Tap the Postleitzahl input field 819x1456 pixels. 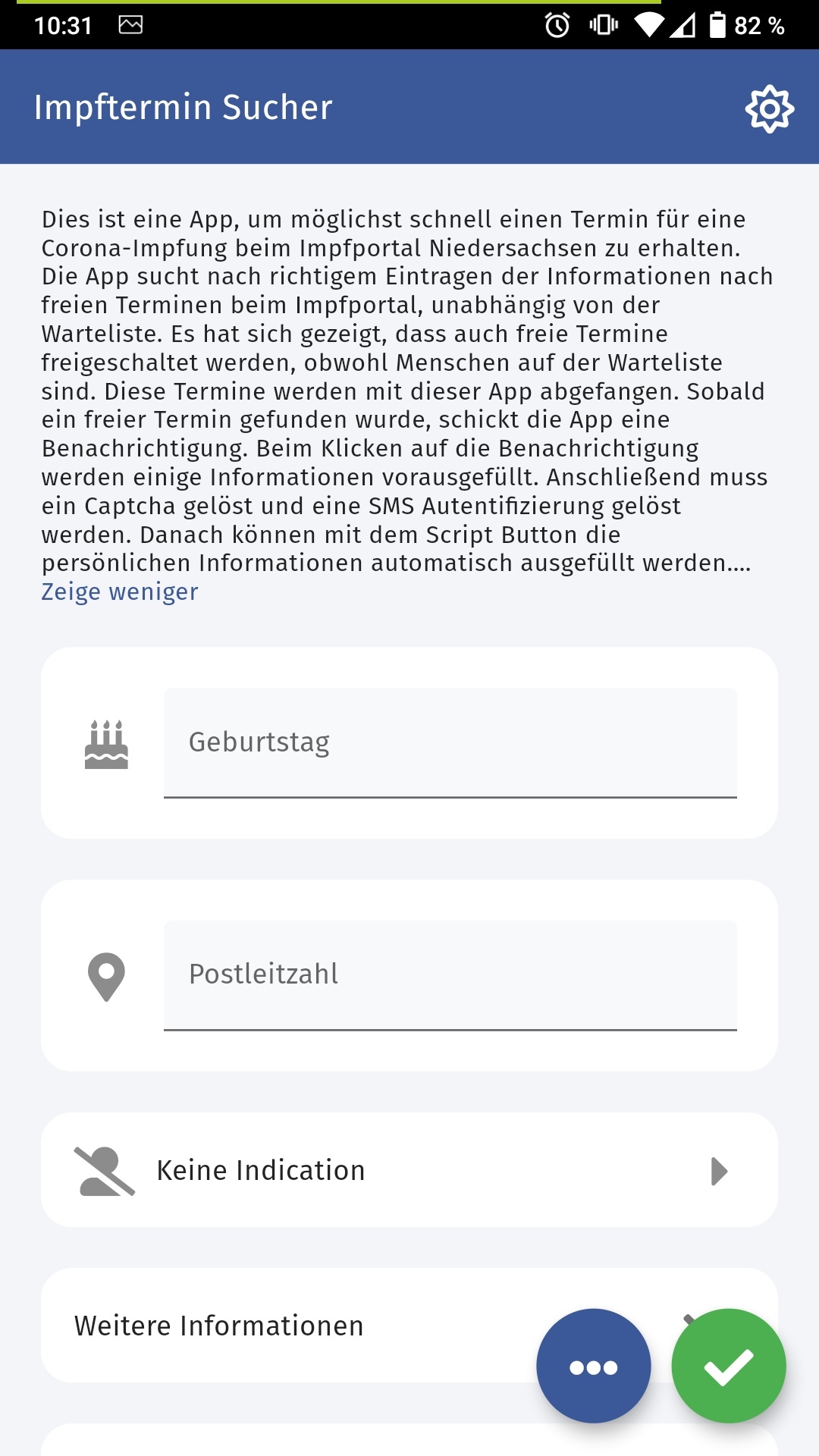coord(450,975)
